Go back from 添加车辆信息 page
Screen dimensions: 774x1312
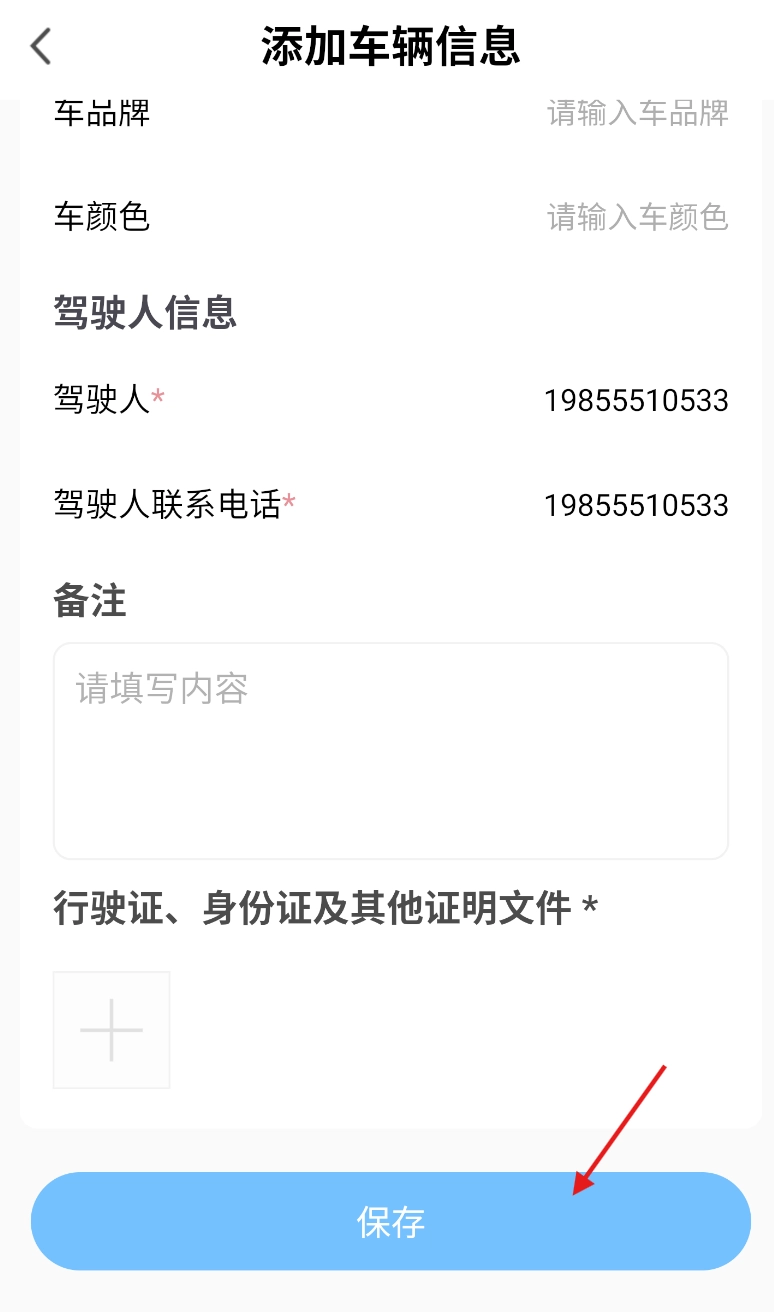(x=41, y=47)
